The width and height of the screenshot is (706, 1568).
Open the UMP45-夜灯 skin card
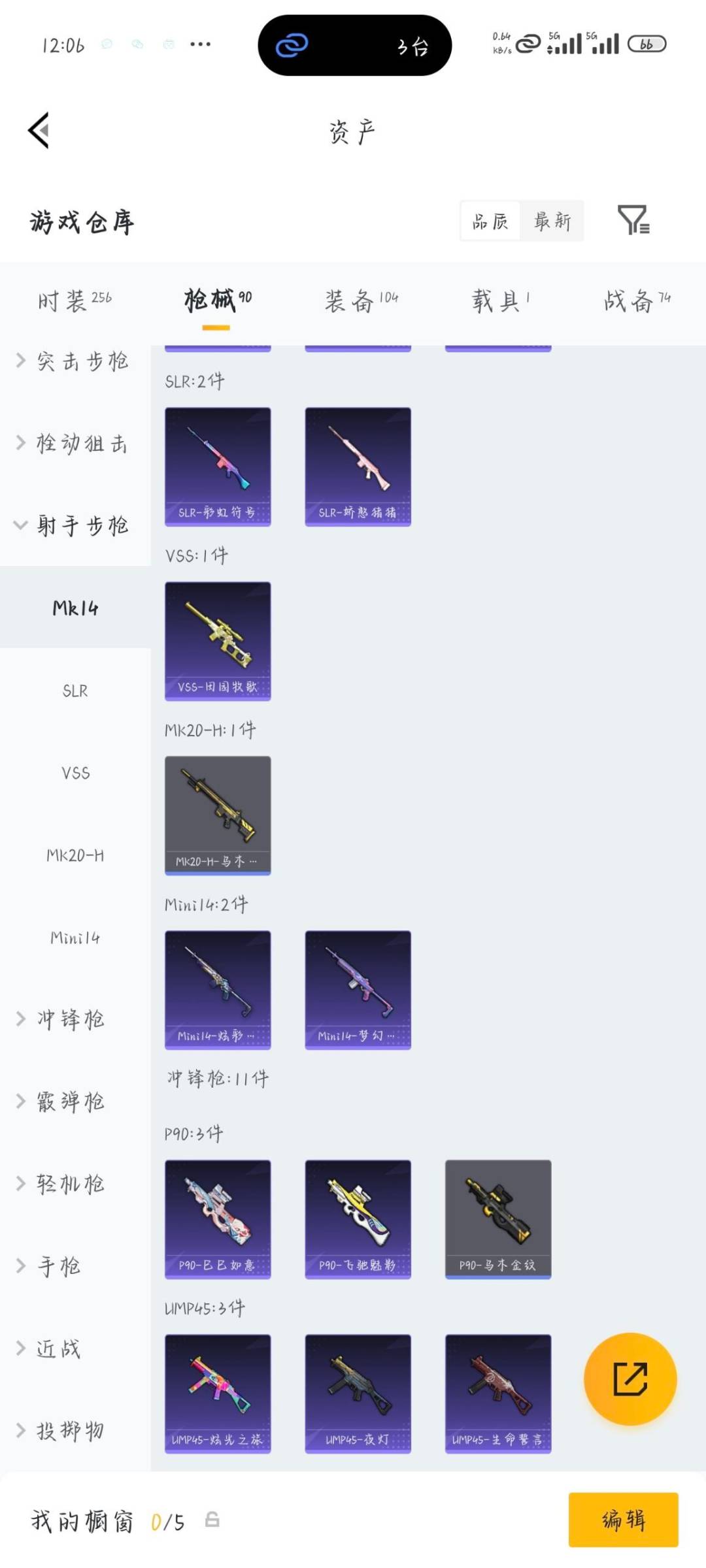pos(358,1395)
